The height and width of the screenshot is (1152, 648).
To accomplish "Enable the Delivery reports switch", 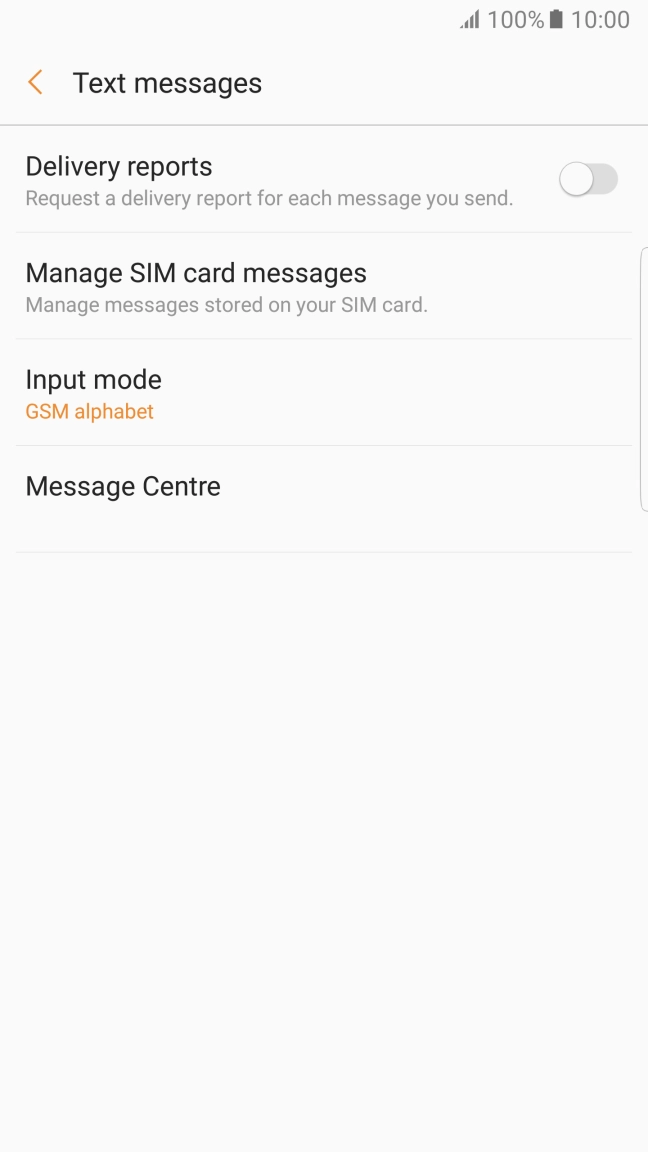I will click(588, 179).
